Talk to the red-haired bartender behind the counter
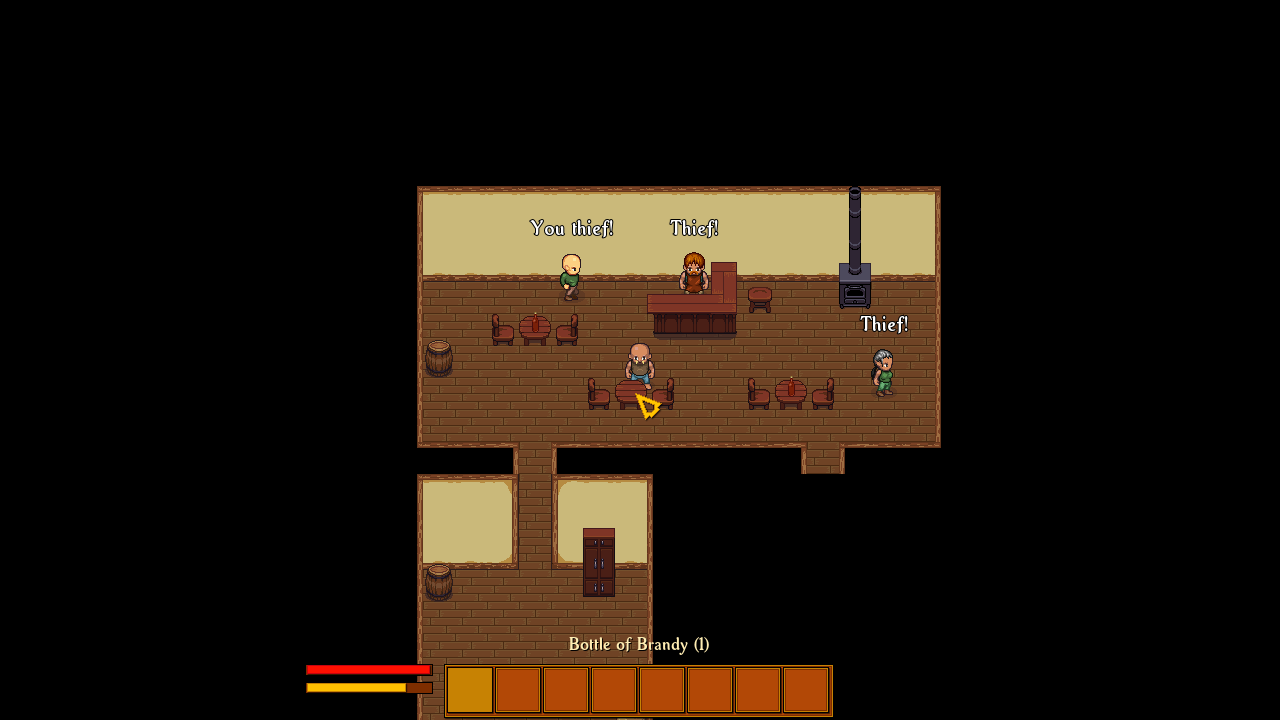The width and height of the screenshot is (1280, 720). click(693, 272)
